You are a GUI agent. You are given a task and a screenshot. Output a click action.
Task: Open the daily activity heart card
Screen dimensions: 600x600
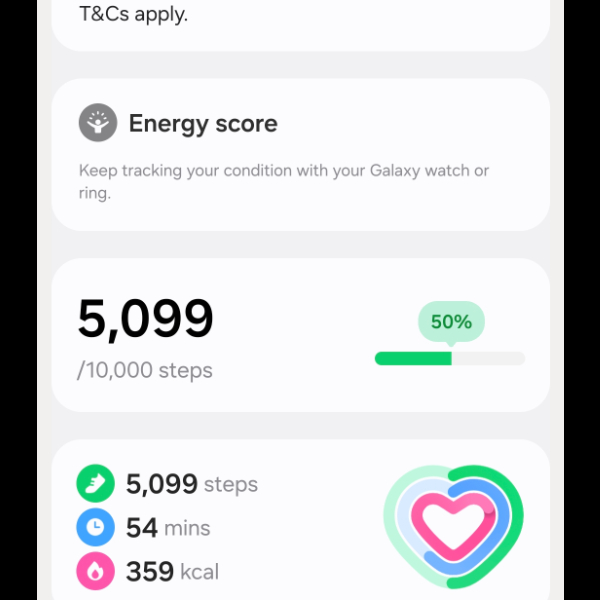(x=300, y=525)
